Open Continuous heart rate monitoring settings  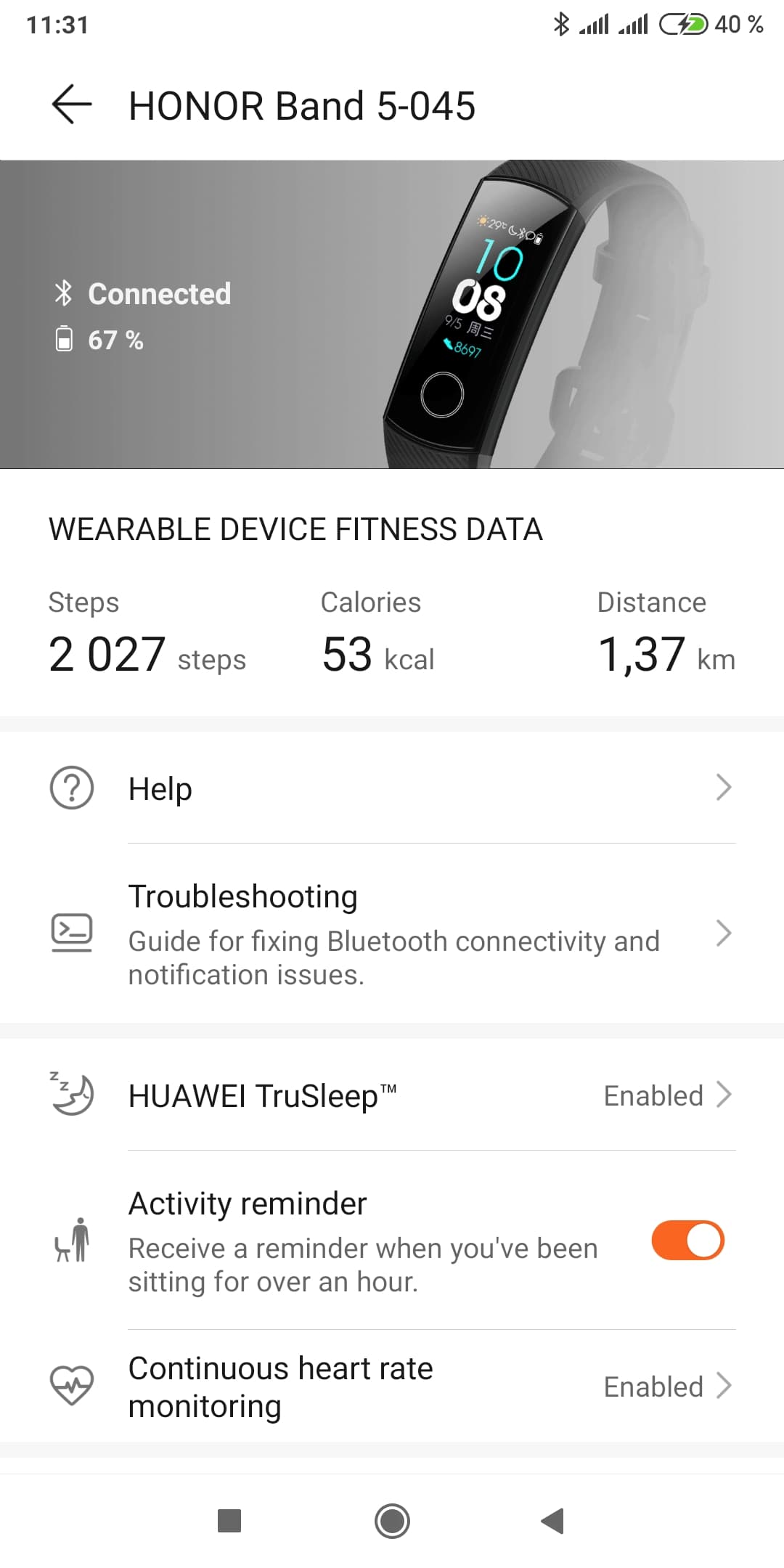392,1387
